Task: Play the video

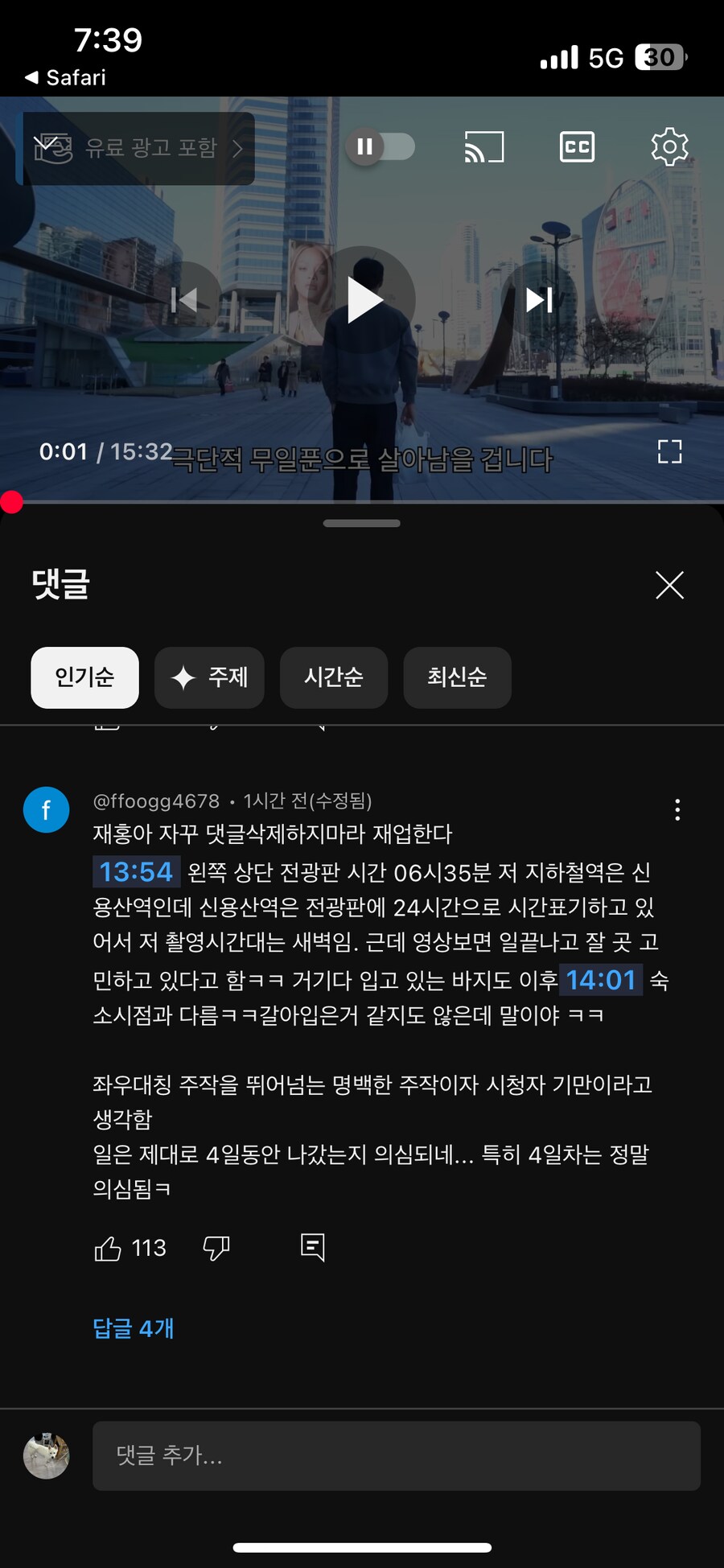Action: tap(364, 299)
